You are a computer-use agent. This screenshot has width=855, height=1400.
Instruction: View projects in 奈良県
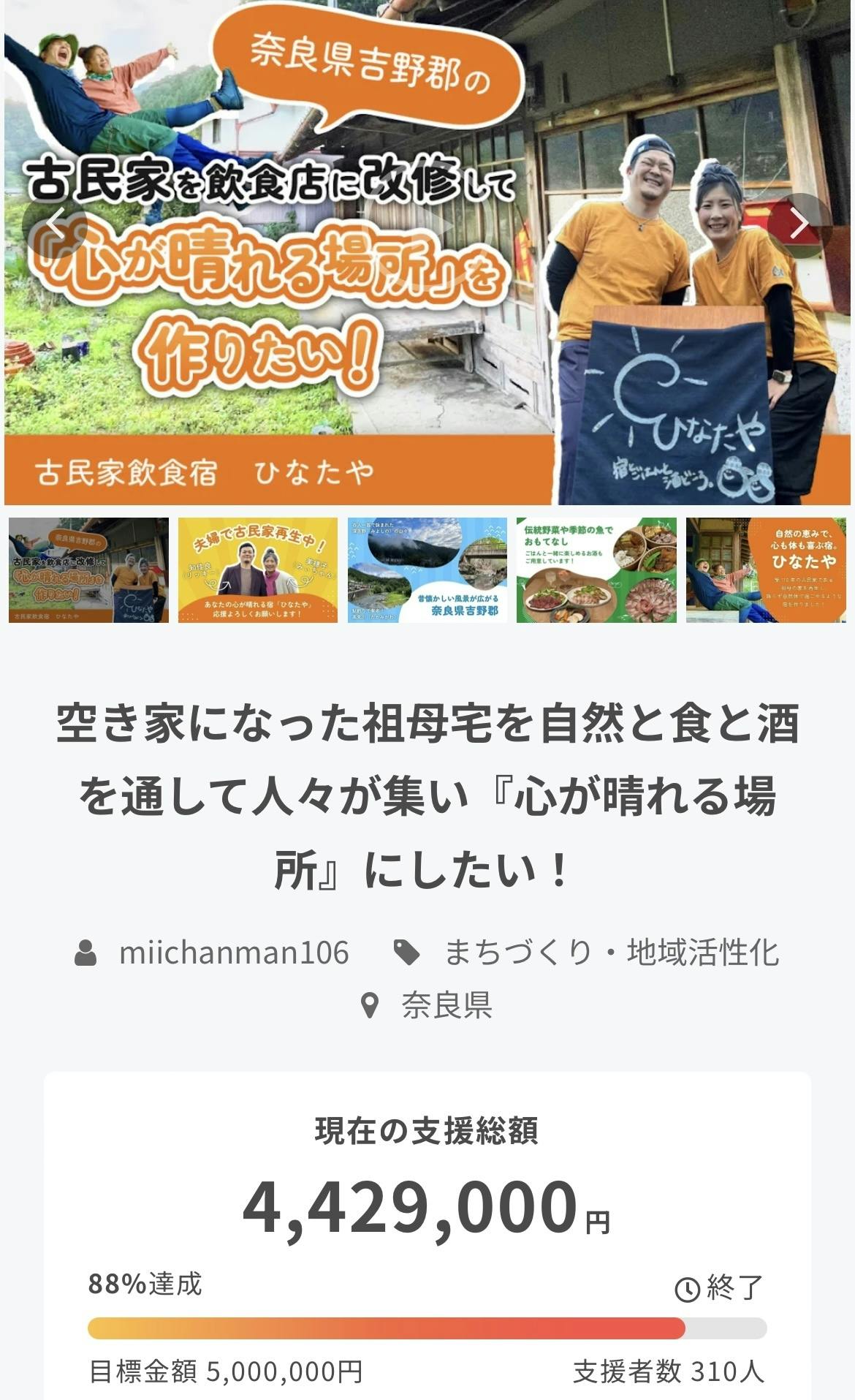tap(446, 1005)
